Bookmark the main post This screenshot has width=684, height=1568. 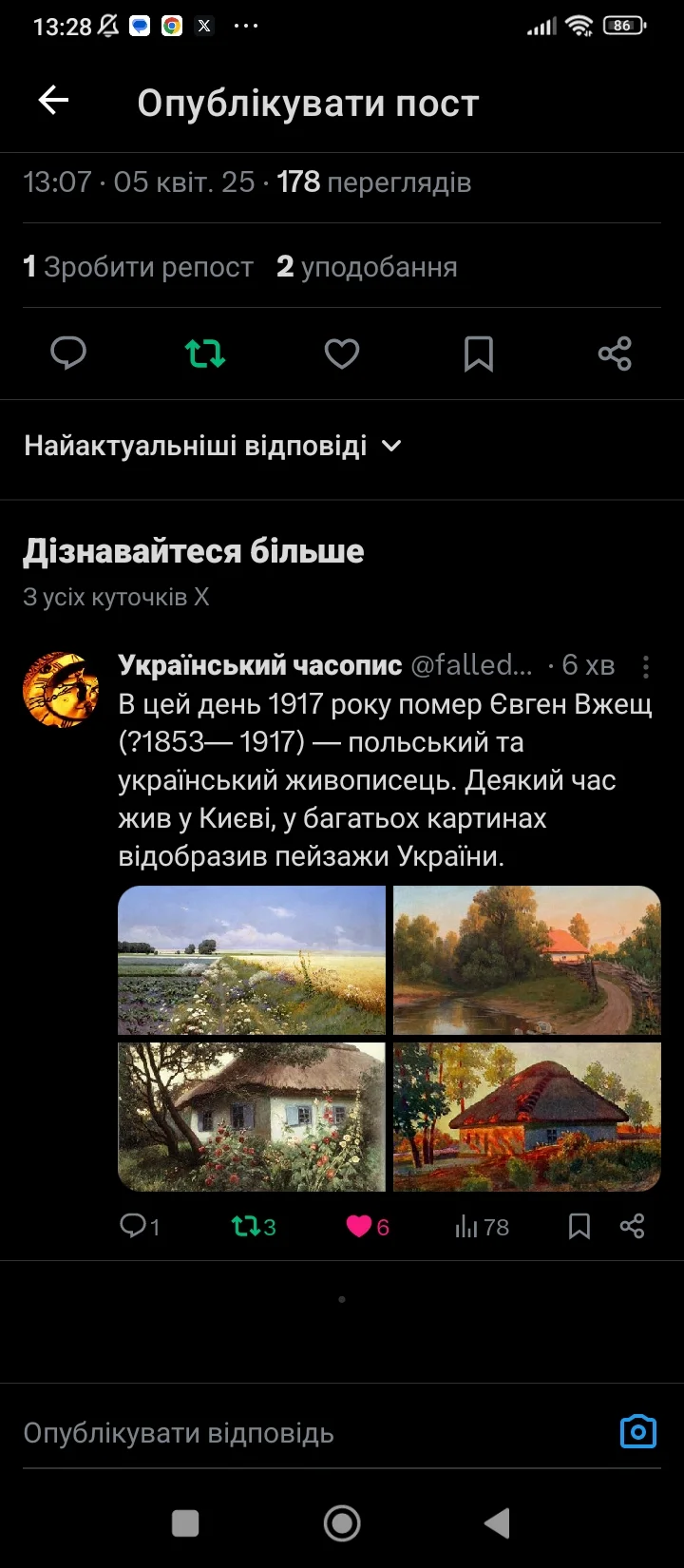[x=479, y=354]
